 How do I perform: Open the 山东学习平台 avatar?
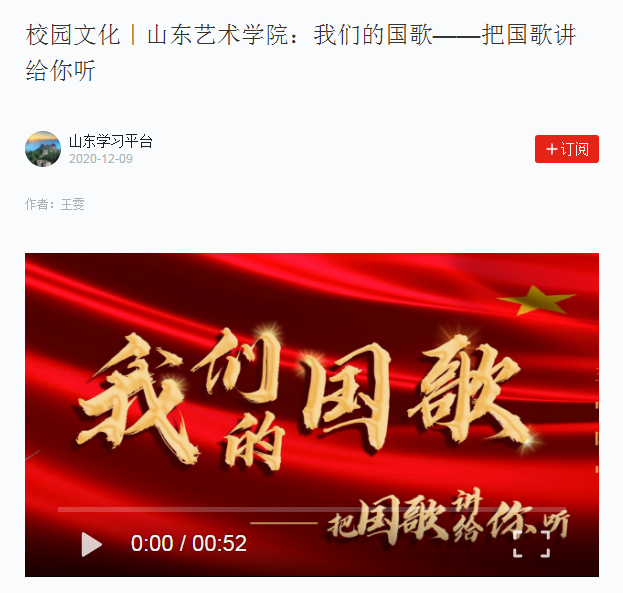click(43, 149)
